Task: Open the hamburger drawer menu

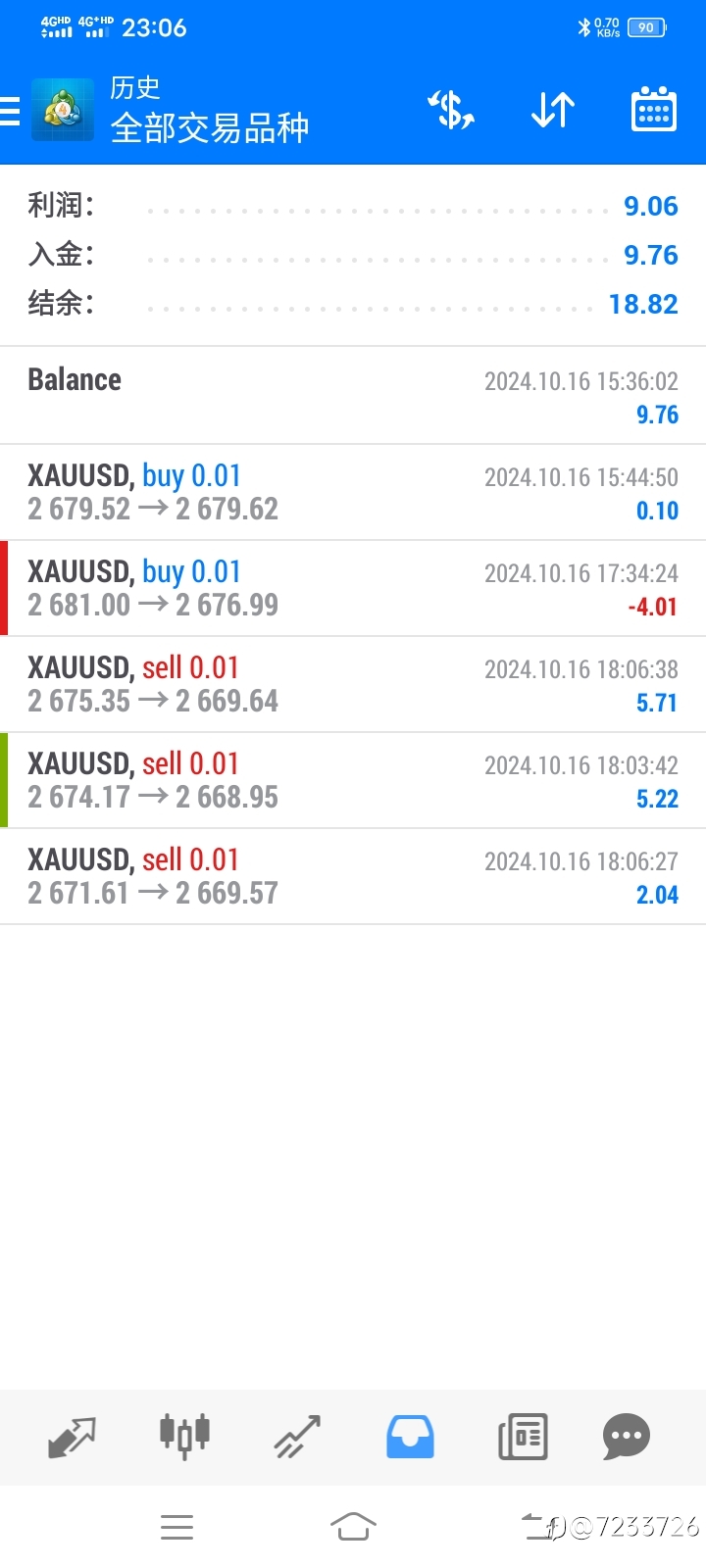Action: tap(10, 111)
